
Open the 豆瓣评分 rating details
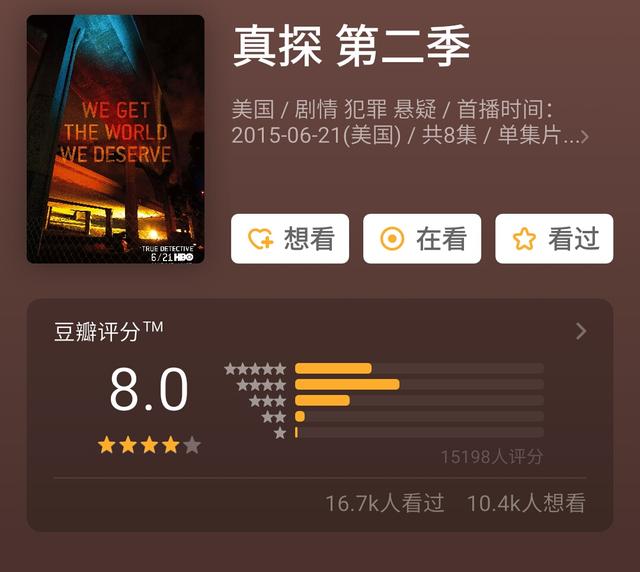pos(581,331)
